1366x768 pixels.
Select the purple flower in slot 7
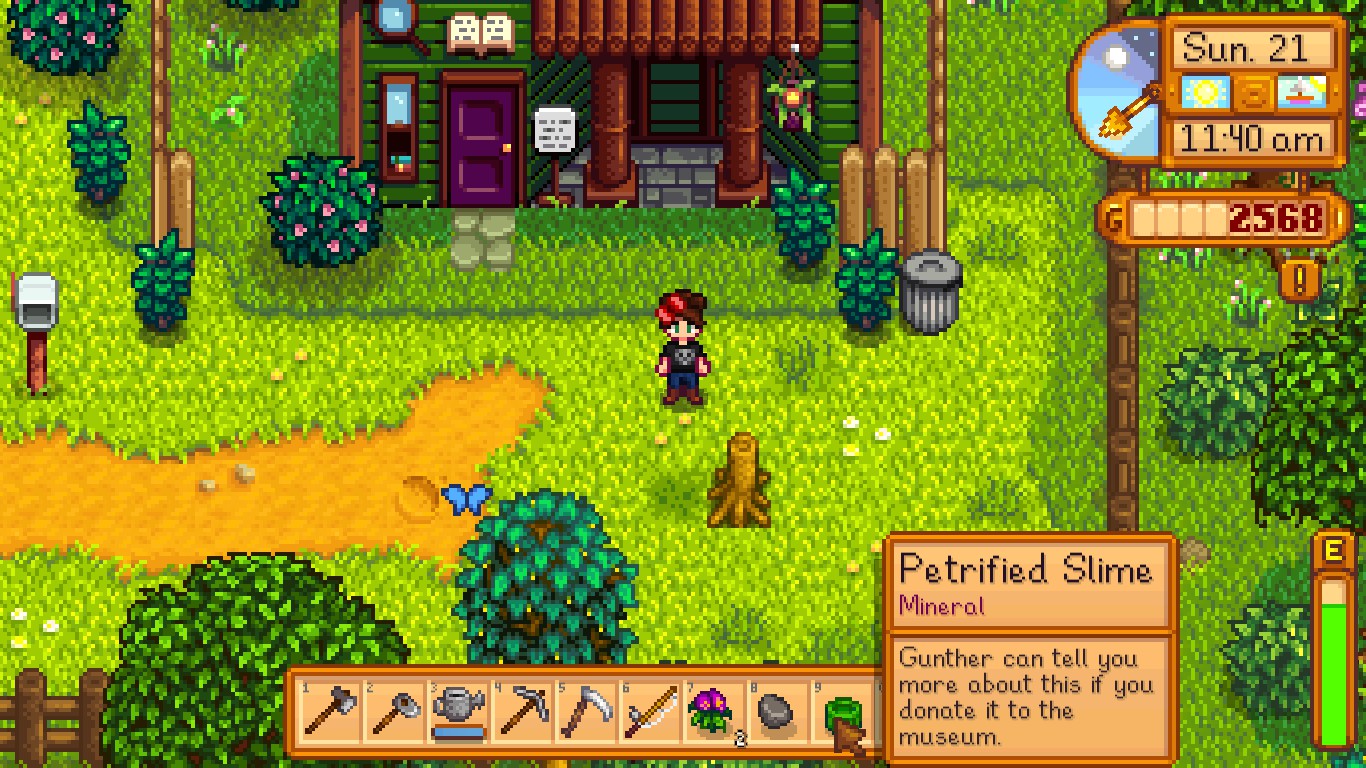coord(709,712)
